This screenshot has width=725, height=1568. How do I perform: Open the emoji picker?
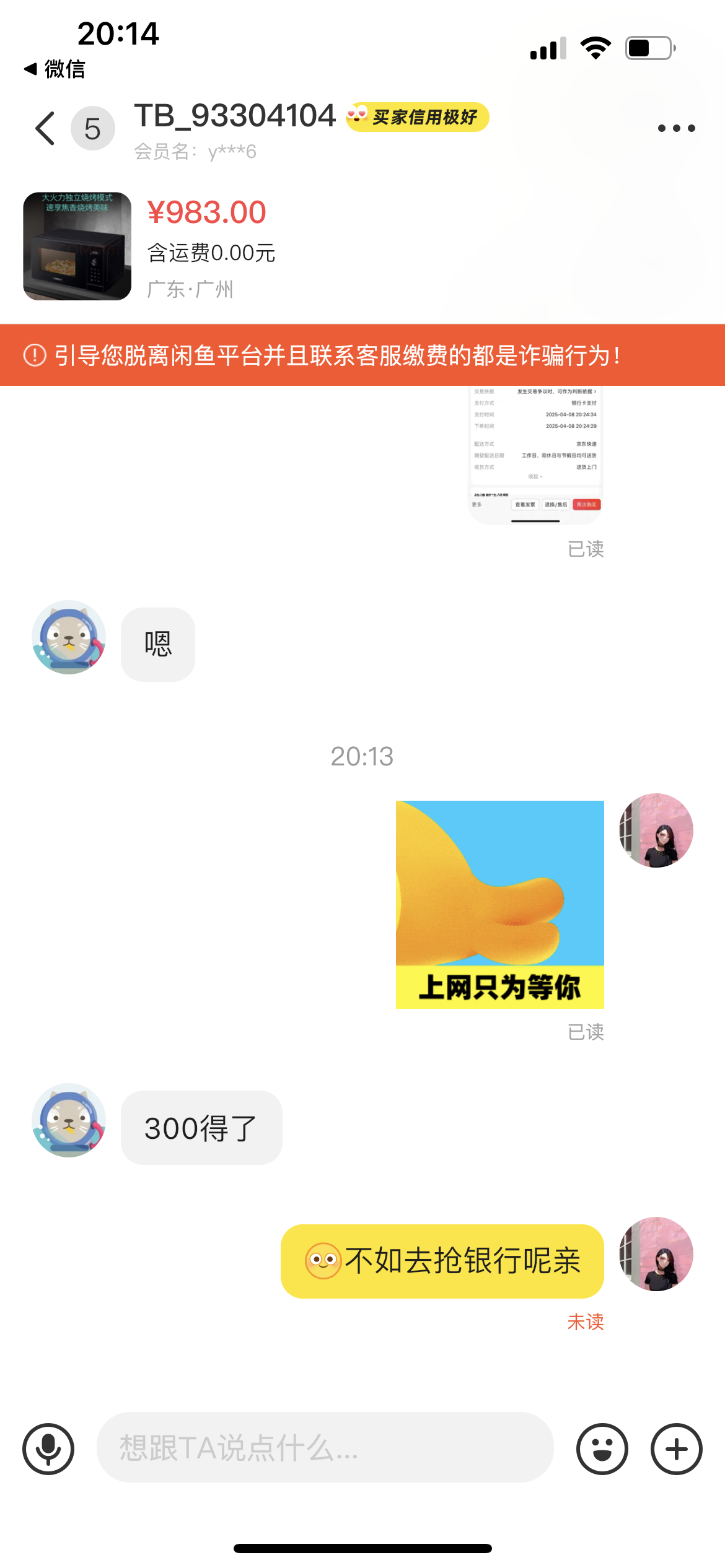602,1448
